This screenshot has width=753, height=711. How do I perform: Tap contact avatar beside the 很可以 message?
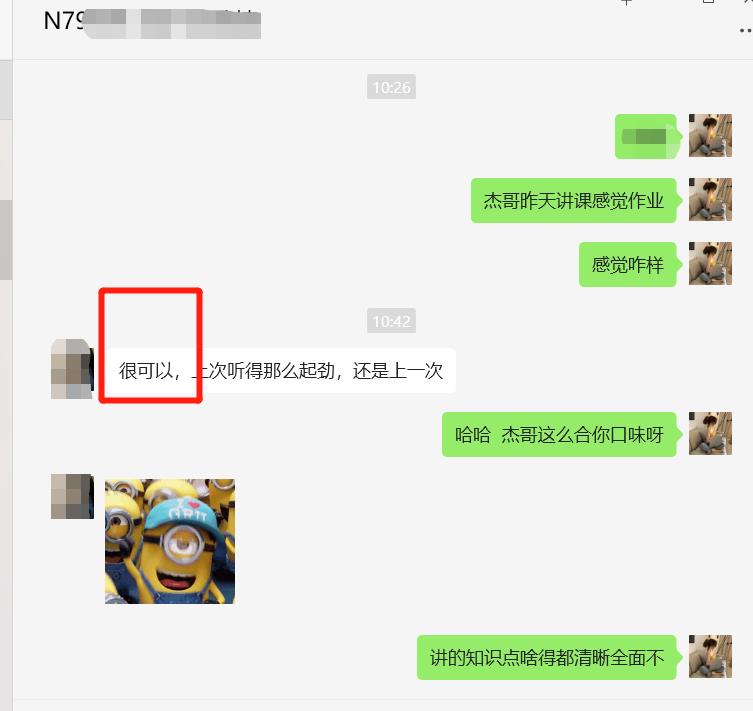click(x=72, y=369)
